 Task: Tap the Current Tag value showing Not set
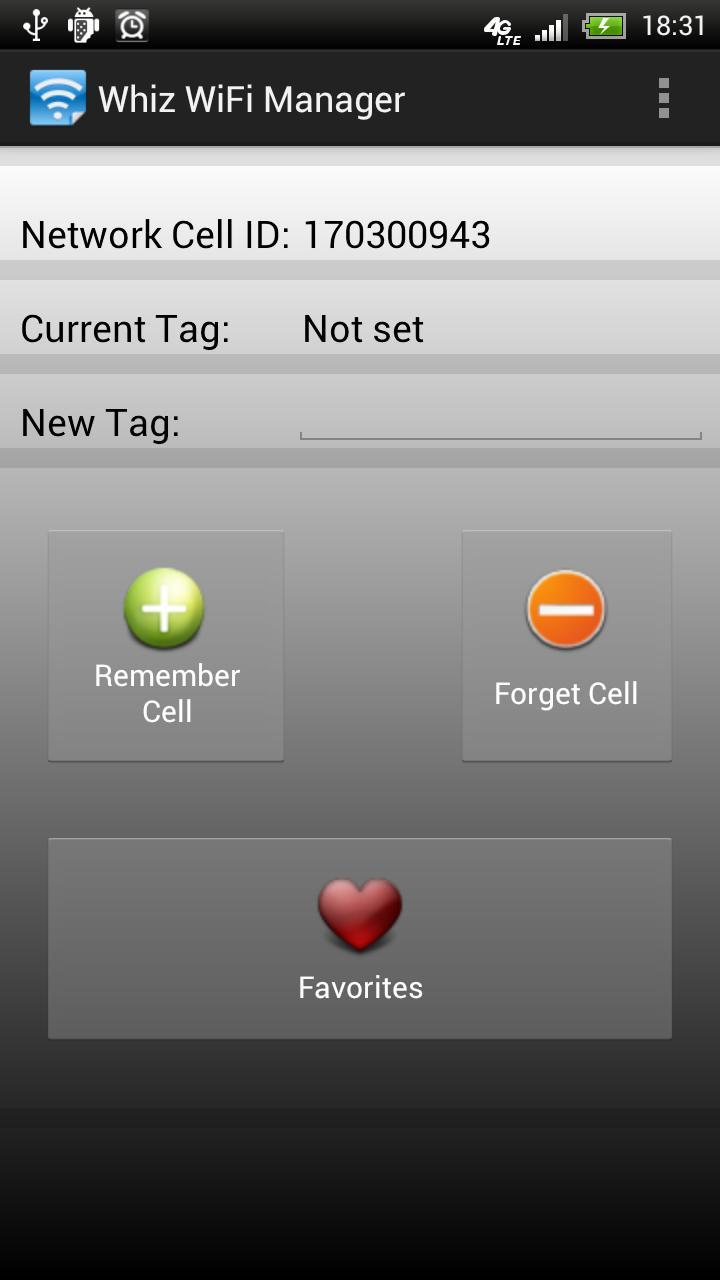[362, 328]
